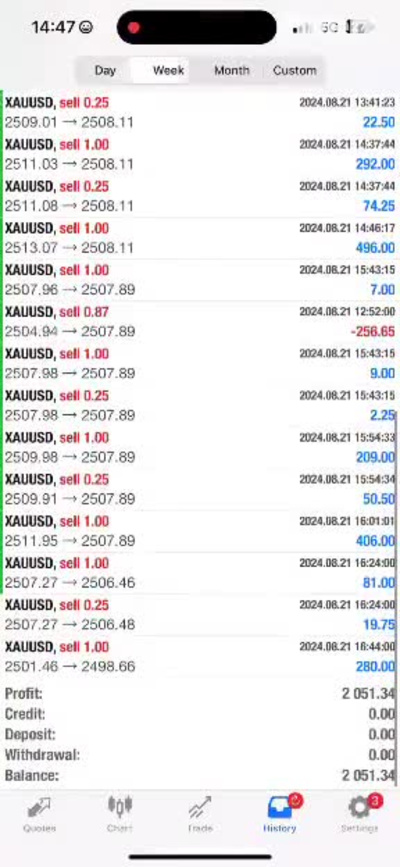The image size is (400, 867).
Task: Expand the sell 0.87 trade with -256.65 loss
Action: [x=200, y=321]
